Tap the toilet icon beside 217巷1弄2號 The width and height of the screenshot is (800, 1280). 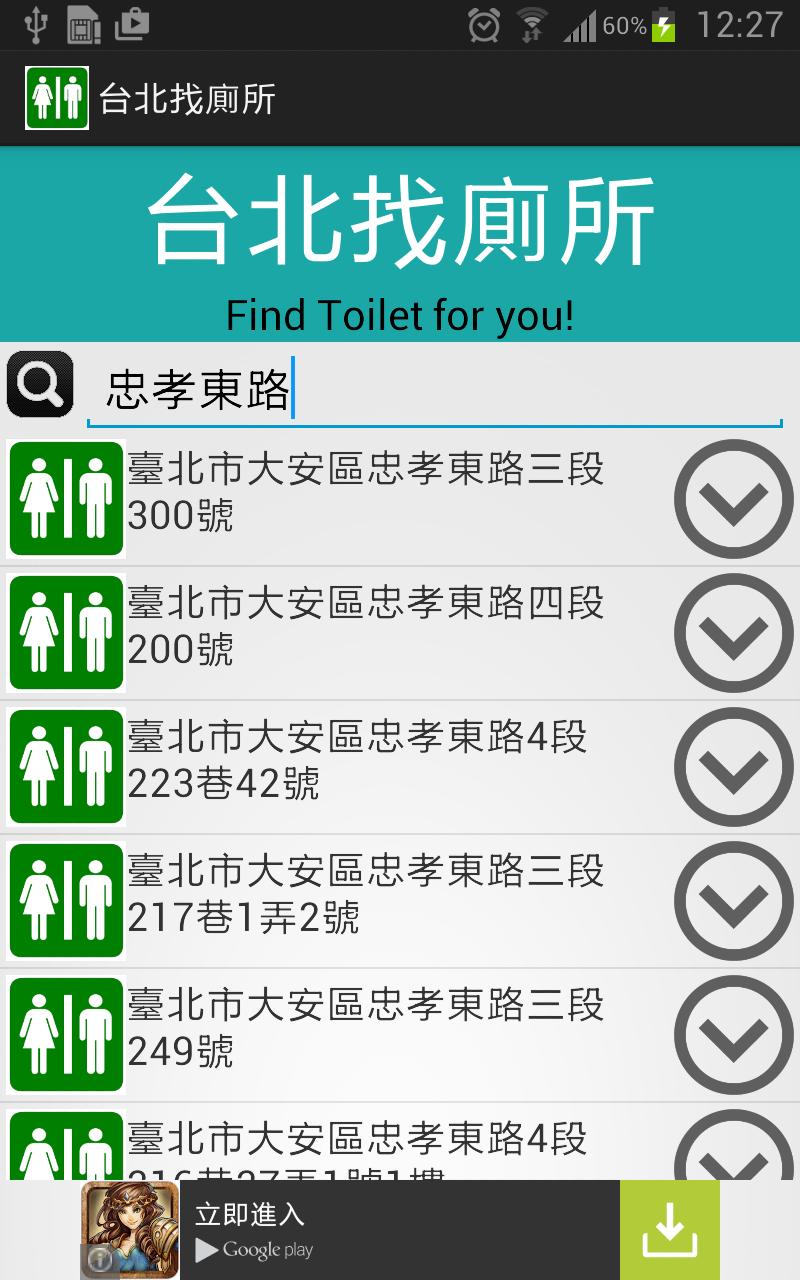(x=65, y=900)
